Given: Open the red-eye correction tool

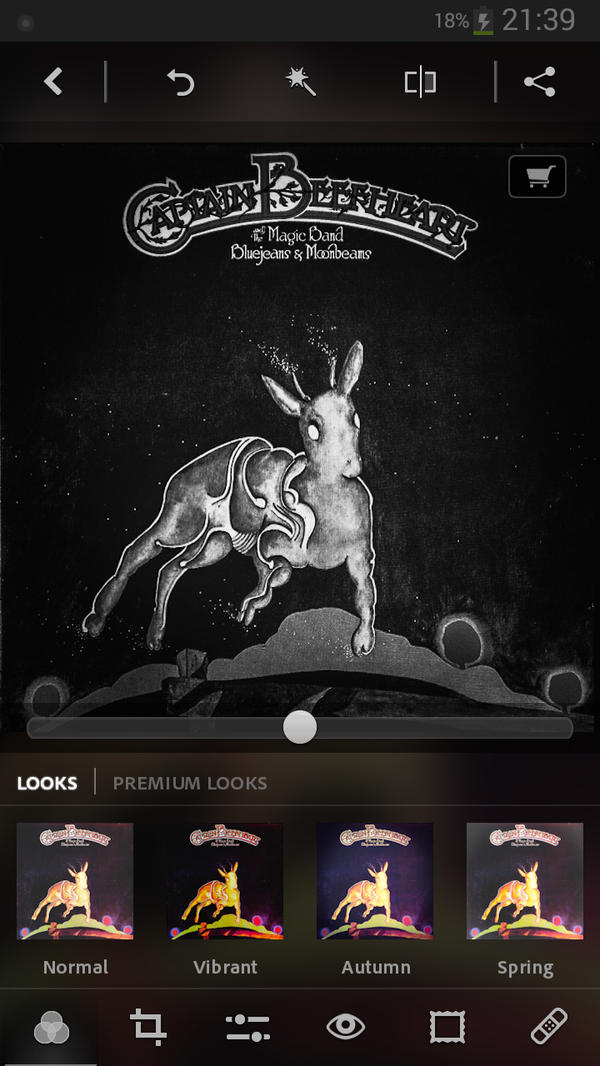Looking at the screenshot, I should pyautogui.click(x=346, y=1027).
